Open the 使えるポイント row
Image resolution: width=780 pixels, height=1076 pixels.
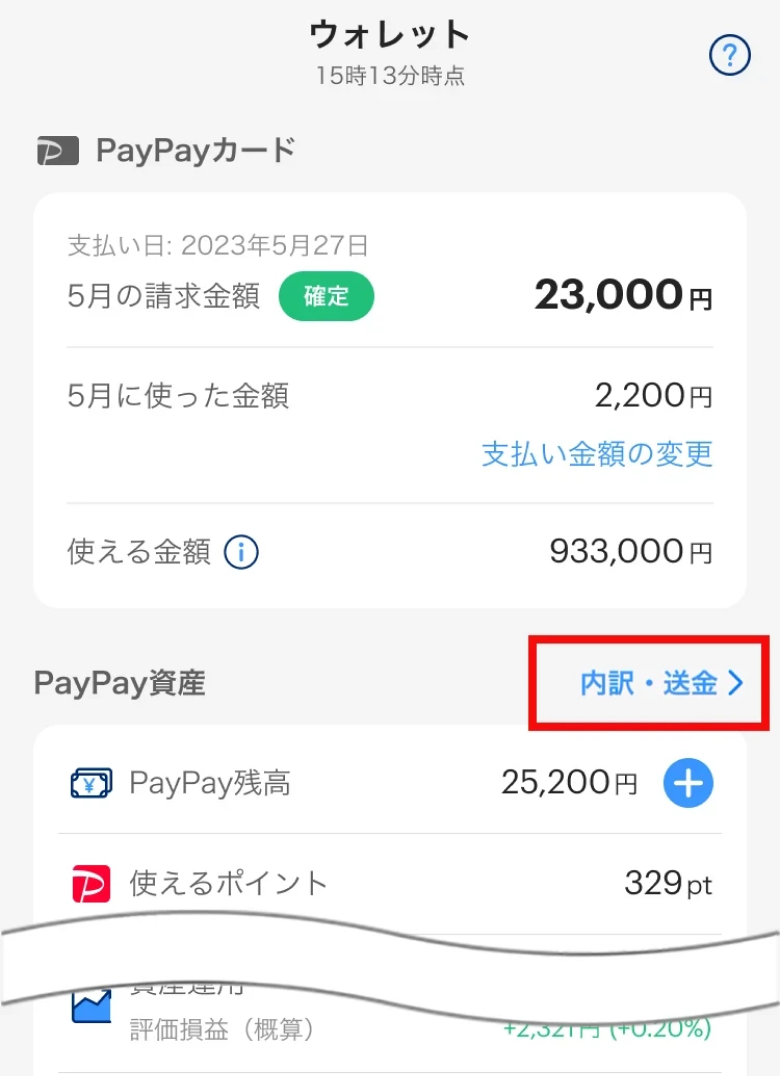[x=390, y=884]
